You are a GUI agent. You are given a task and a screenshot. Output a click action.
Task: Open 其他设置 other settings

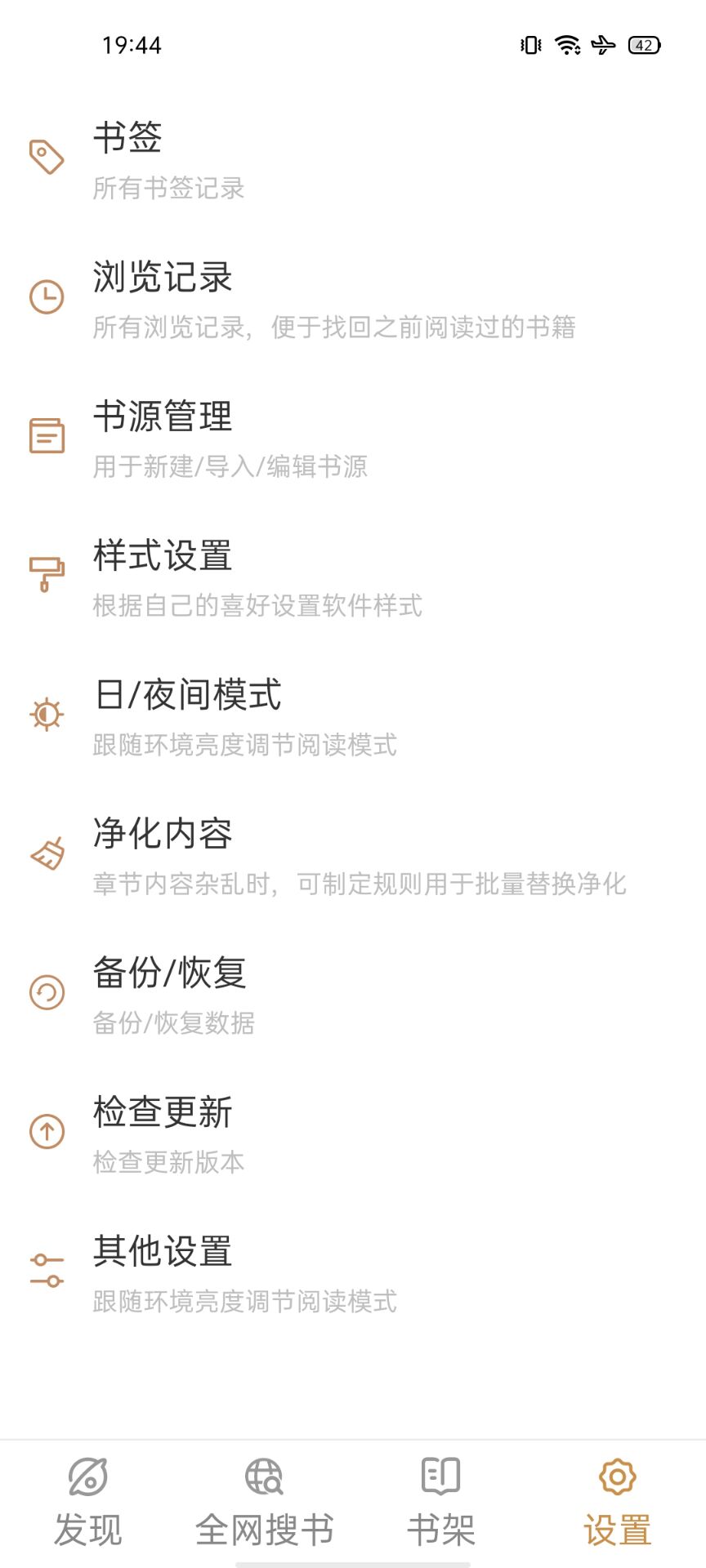tap(353, 1271)
